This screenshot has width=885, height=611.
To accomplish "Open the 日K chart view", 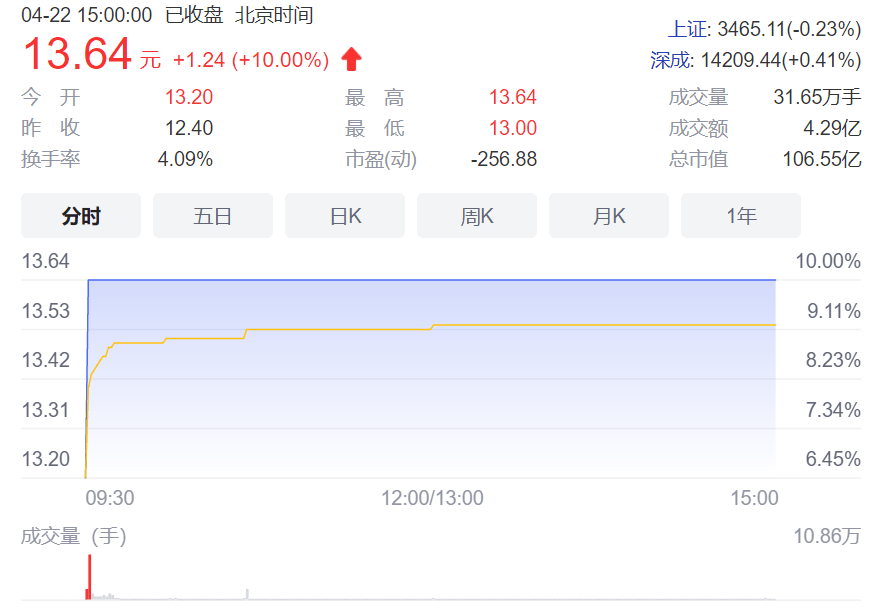I will point(345,216).
